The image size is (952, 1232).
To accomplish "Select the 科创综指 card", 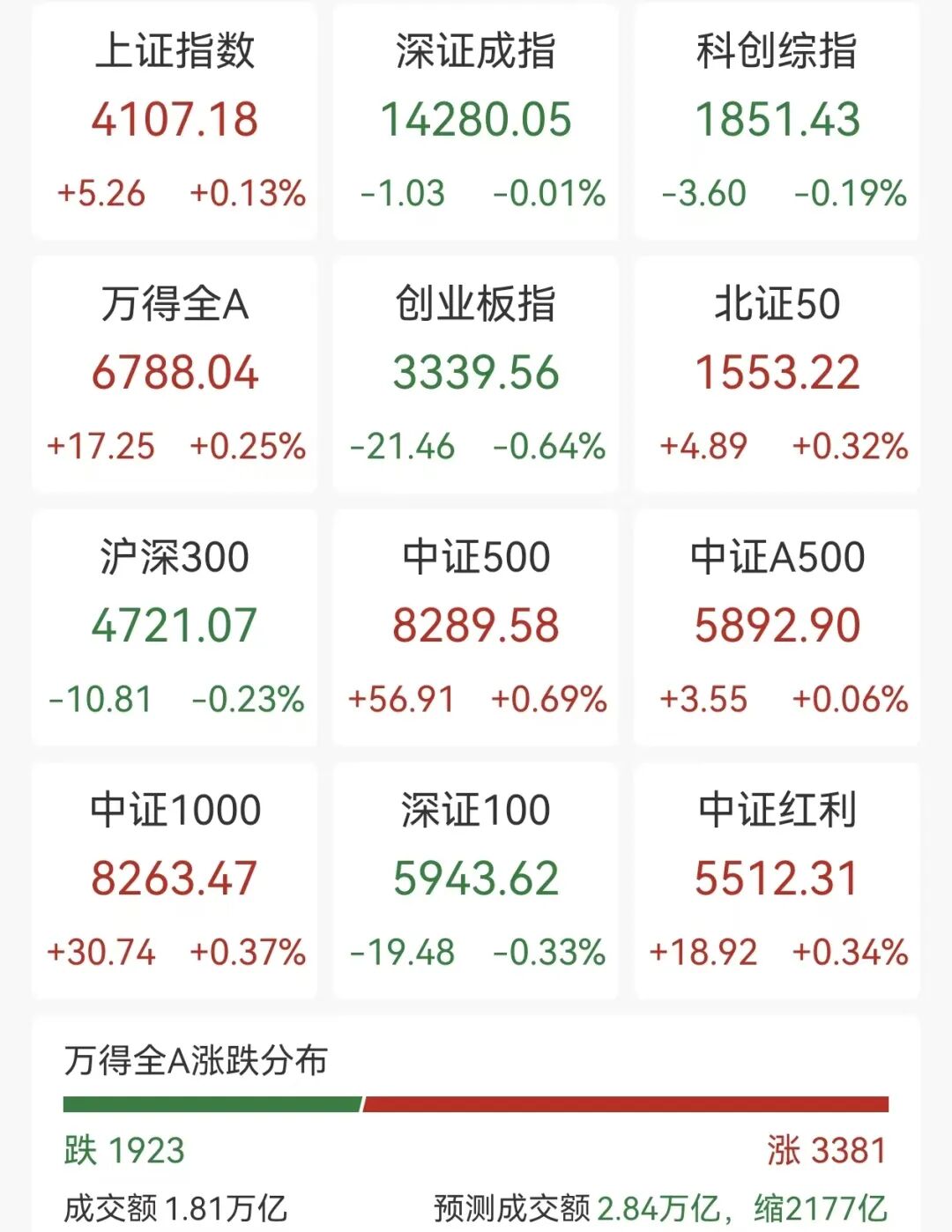I will click(777, 121).
